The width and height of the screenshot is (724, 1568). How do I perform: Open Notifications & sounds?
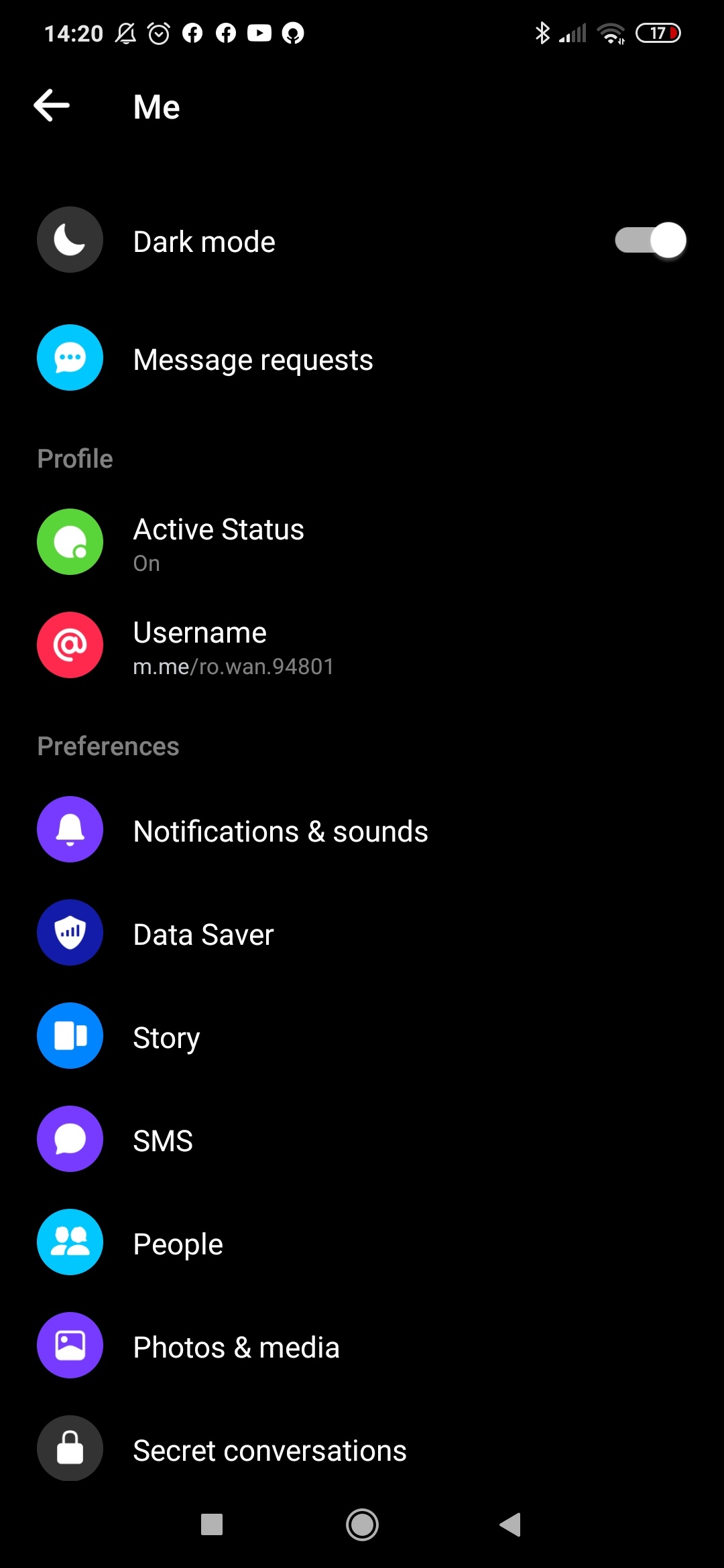[x=362, y=830]
